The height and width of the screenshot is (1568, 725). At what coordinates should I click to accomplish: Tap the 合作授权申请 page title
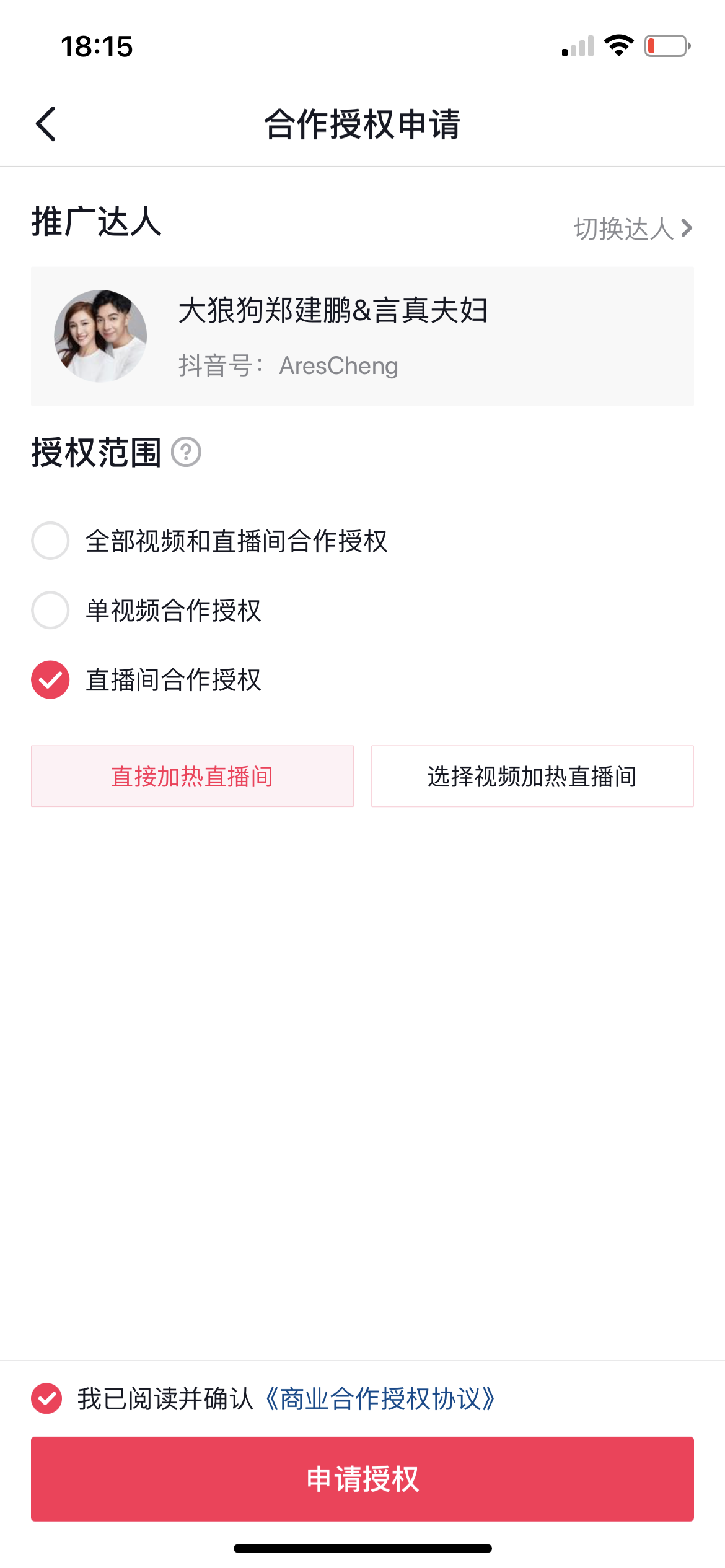362,124
